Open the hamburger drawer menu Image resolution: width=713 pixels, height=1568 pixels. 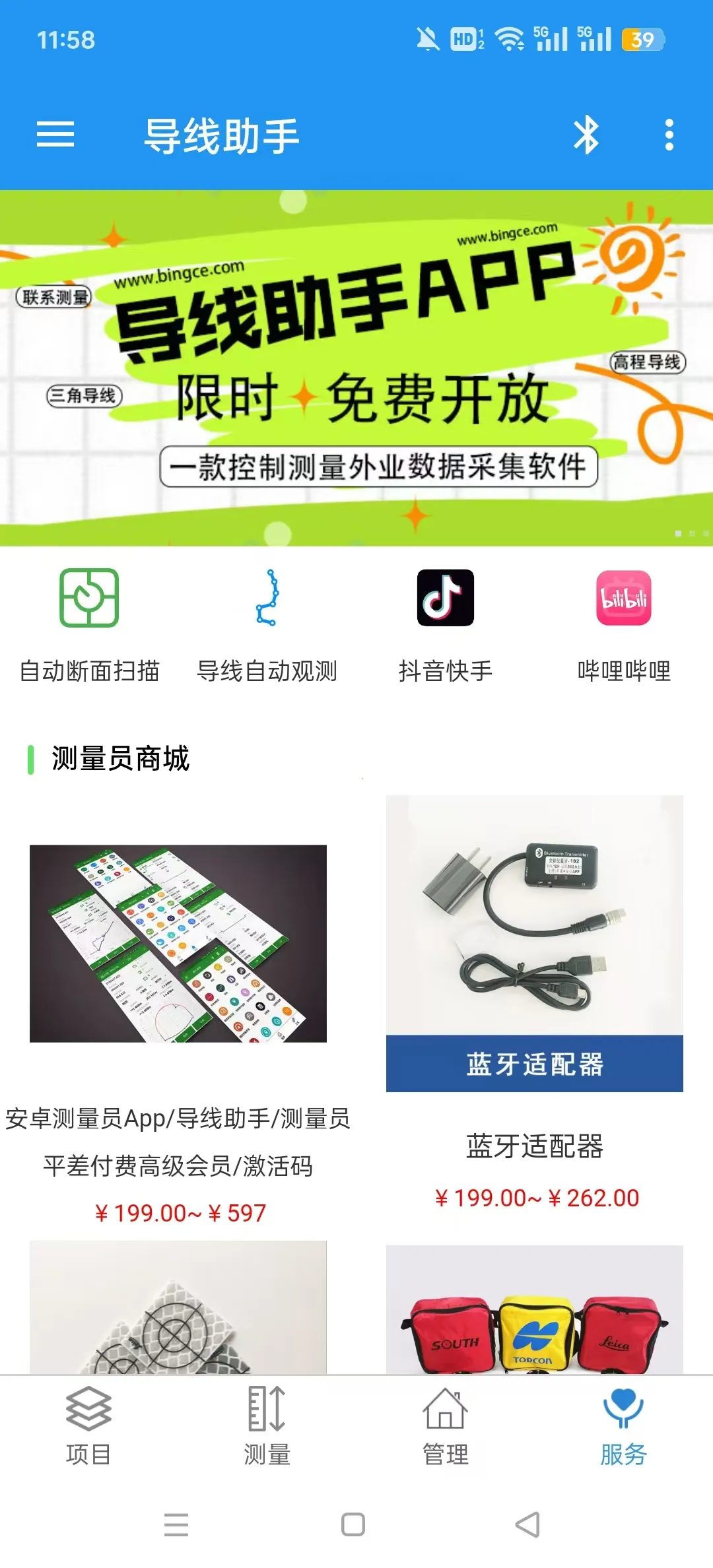[55, 135]
